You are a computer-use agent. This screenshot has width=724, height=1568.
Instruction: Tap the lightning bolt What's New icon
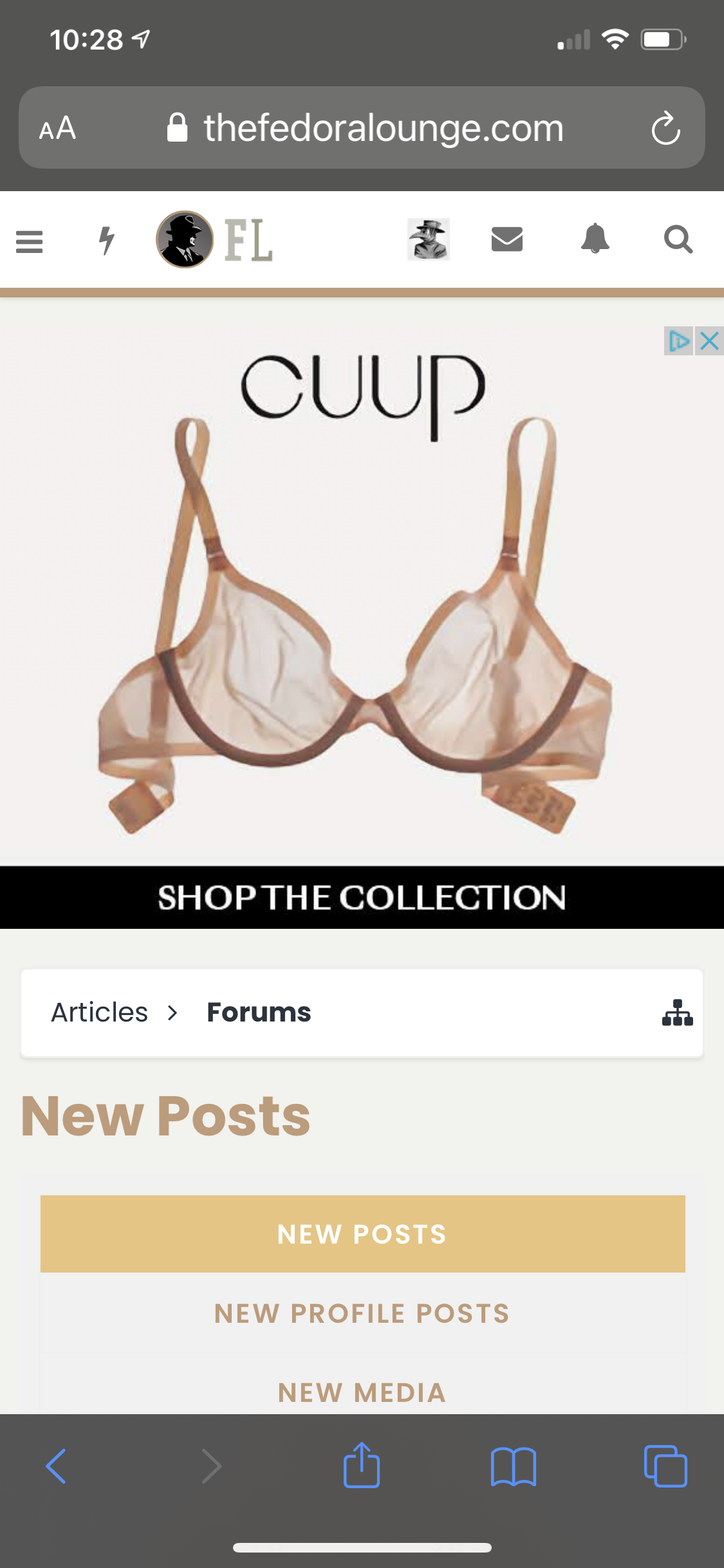[107, 241]
